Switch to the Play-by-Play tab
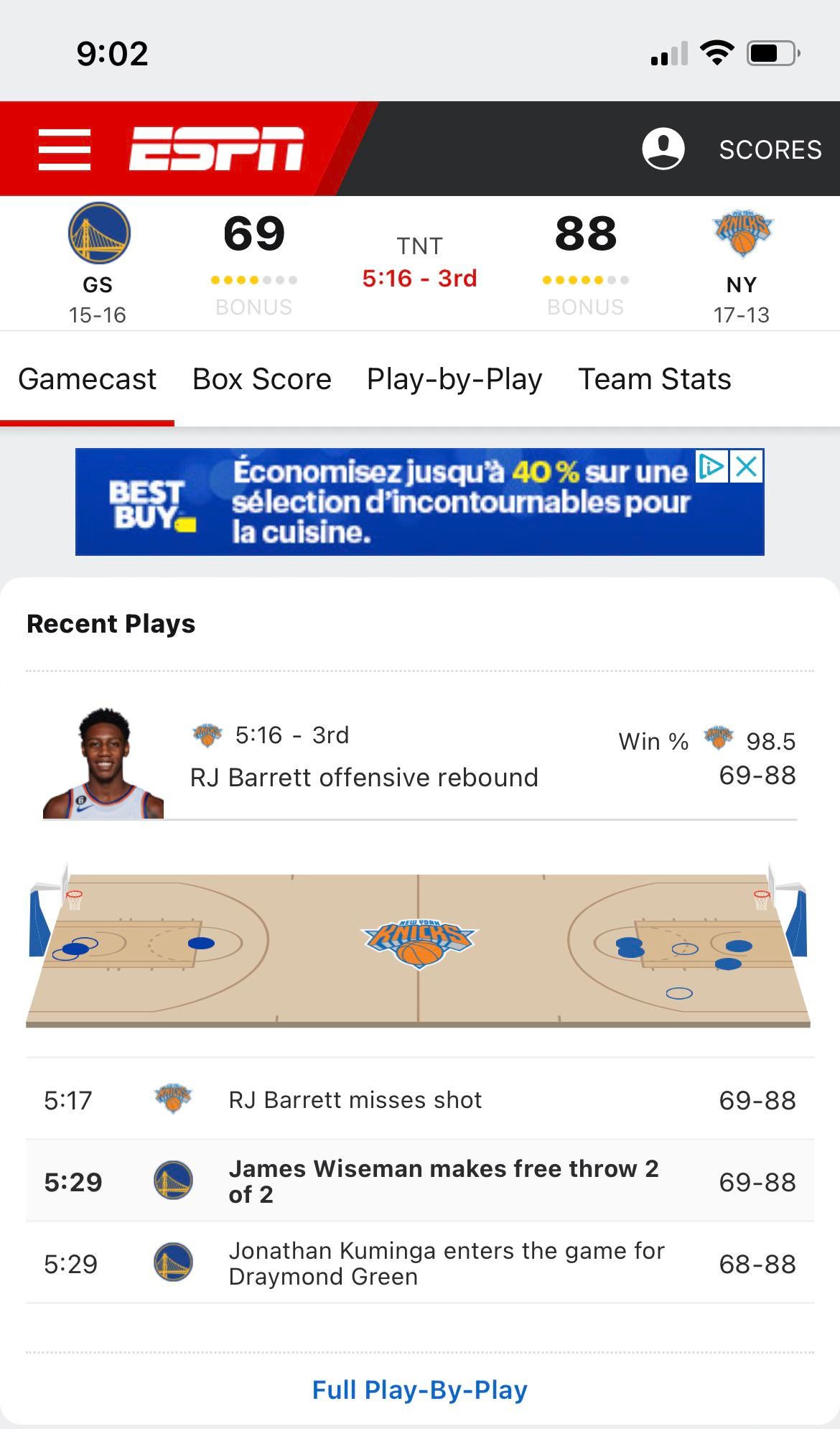The image size is (840, 1429). tap(454, 379)
